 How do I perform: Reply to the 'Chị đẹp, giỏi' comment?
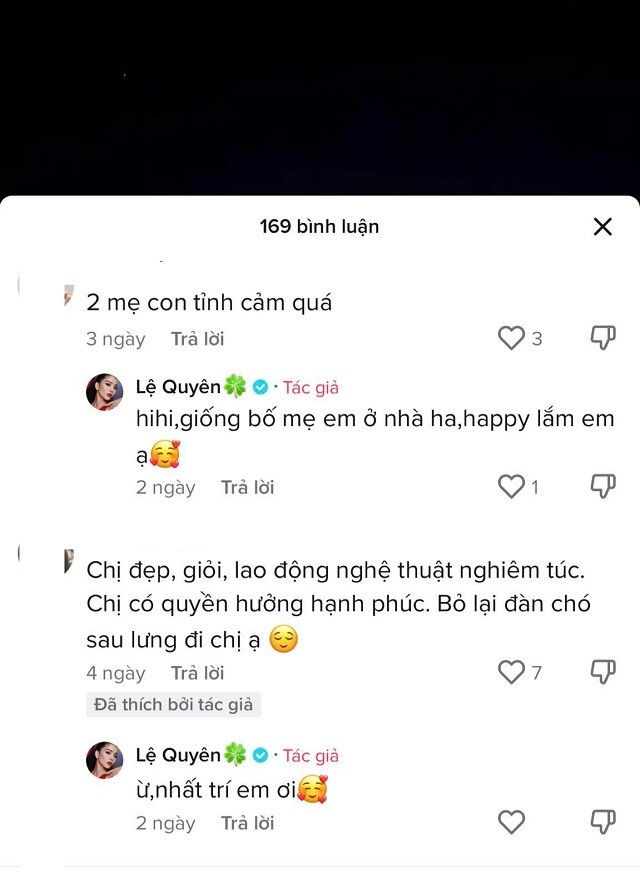(x=197, y=673)
